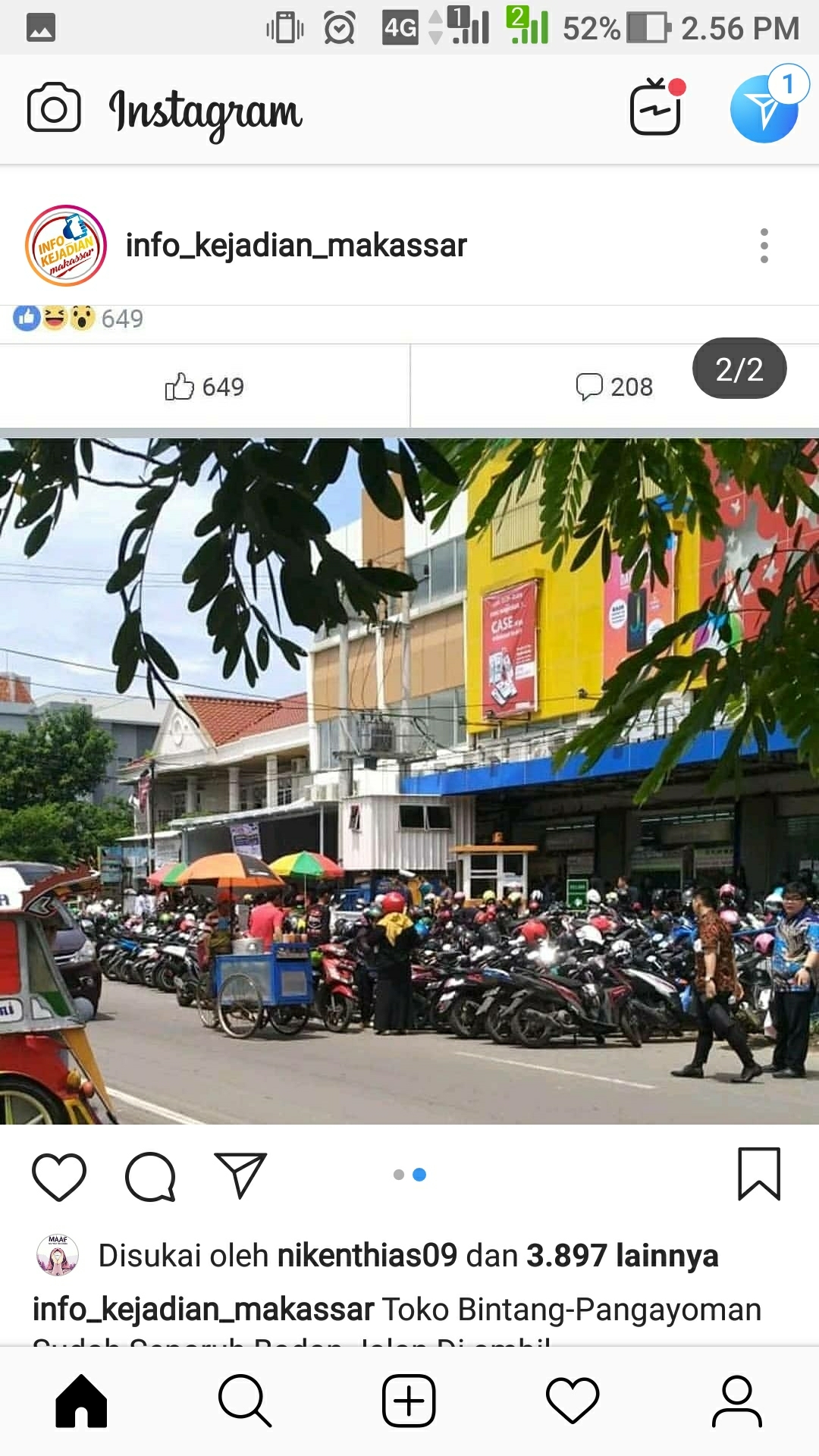Open the Instagram camera
This screenshot has height=1456, width=819.
tap(53, 108)
